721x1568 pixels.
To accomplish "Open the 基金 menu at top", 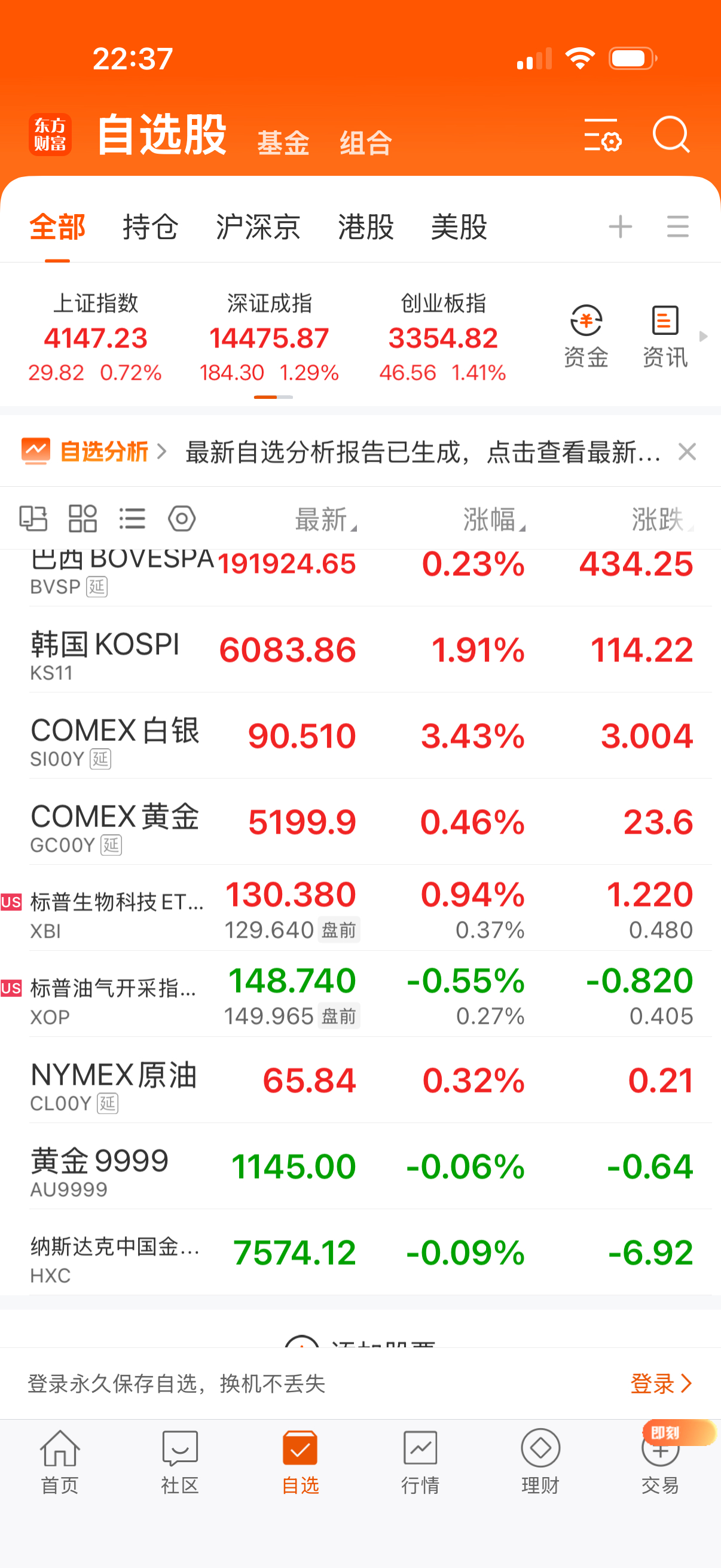I will tap(283, 142).
